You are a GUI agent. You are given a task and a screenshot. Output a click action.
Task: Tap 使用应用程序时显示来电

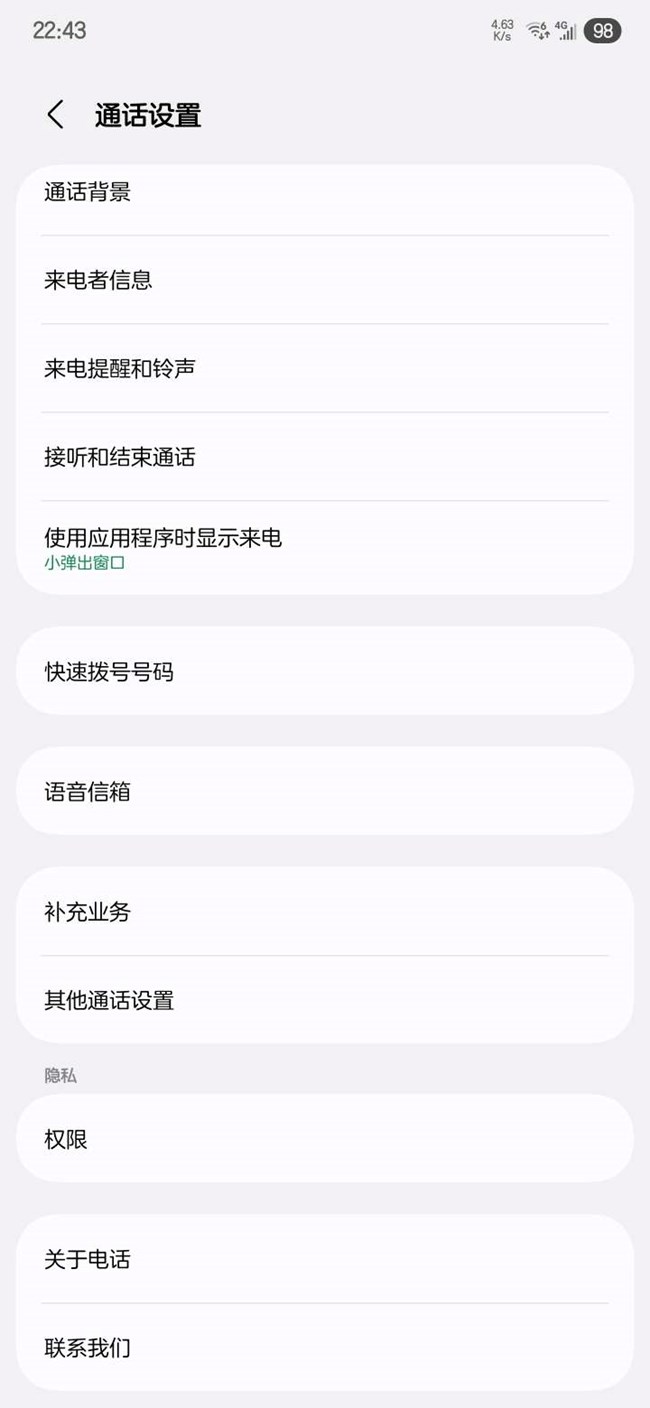(324, 547)
